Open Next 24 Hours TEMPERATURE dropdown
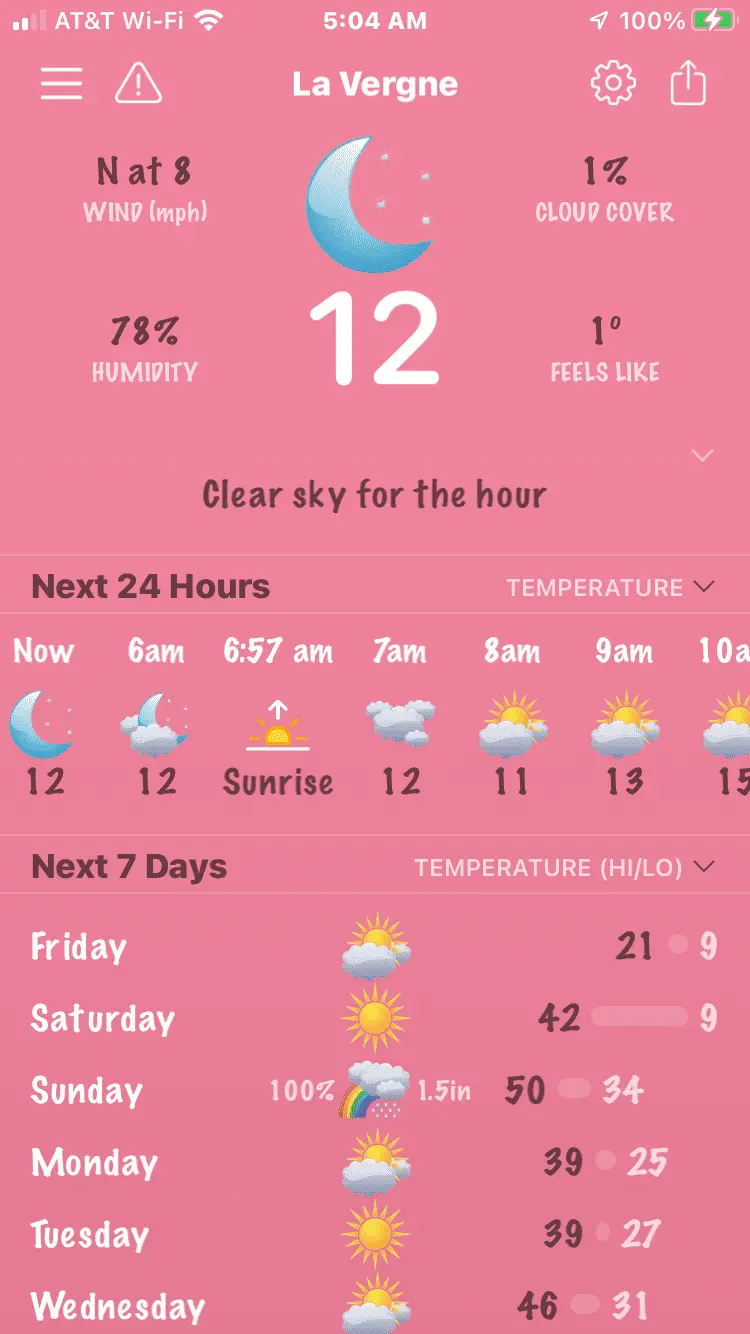This screenshot has width=750, height=1334. 610,587
